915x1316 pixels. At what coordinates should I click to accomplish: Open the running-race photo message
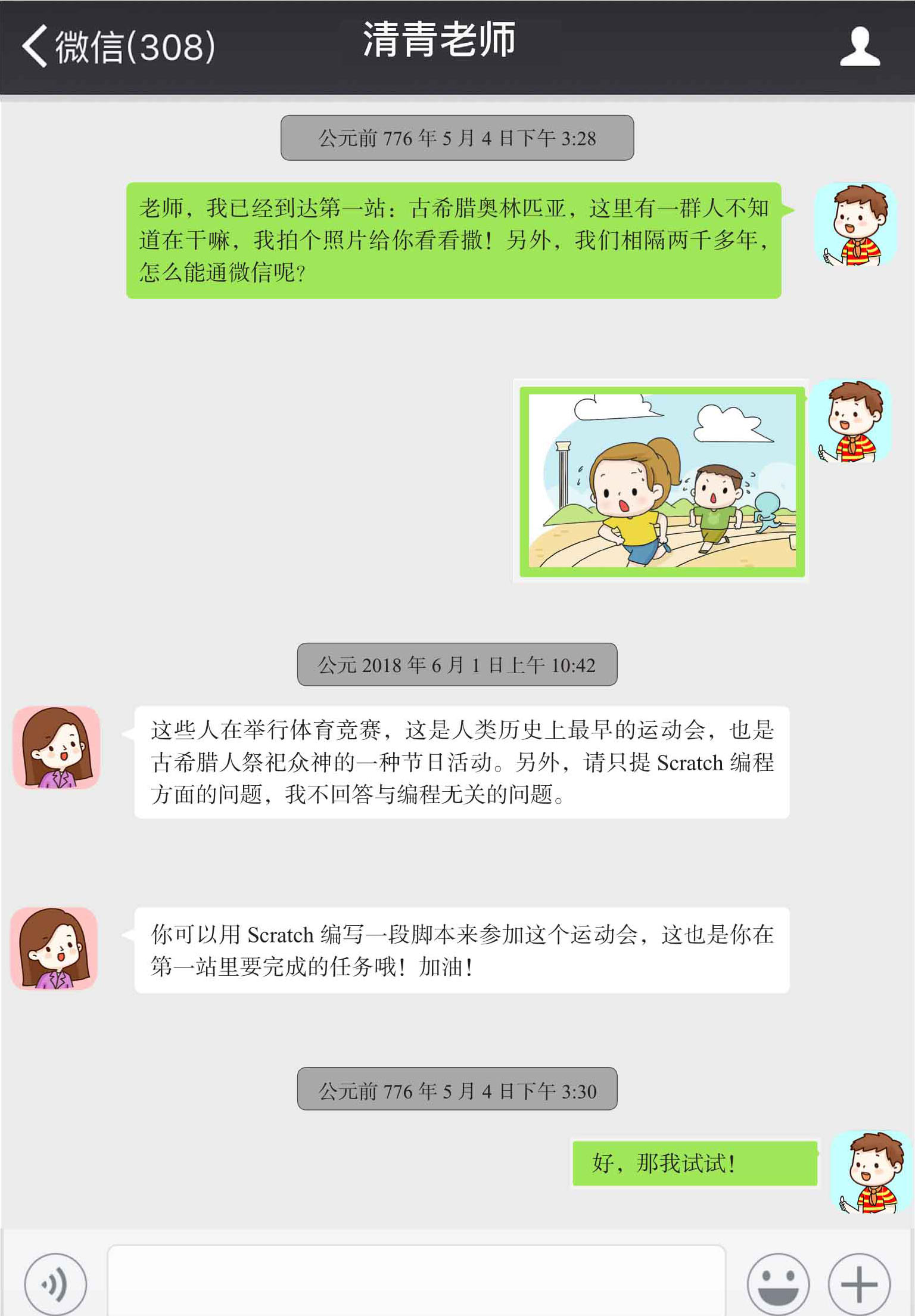point(661,481)
